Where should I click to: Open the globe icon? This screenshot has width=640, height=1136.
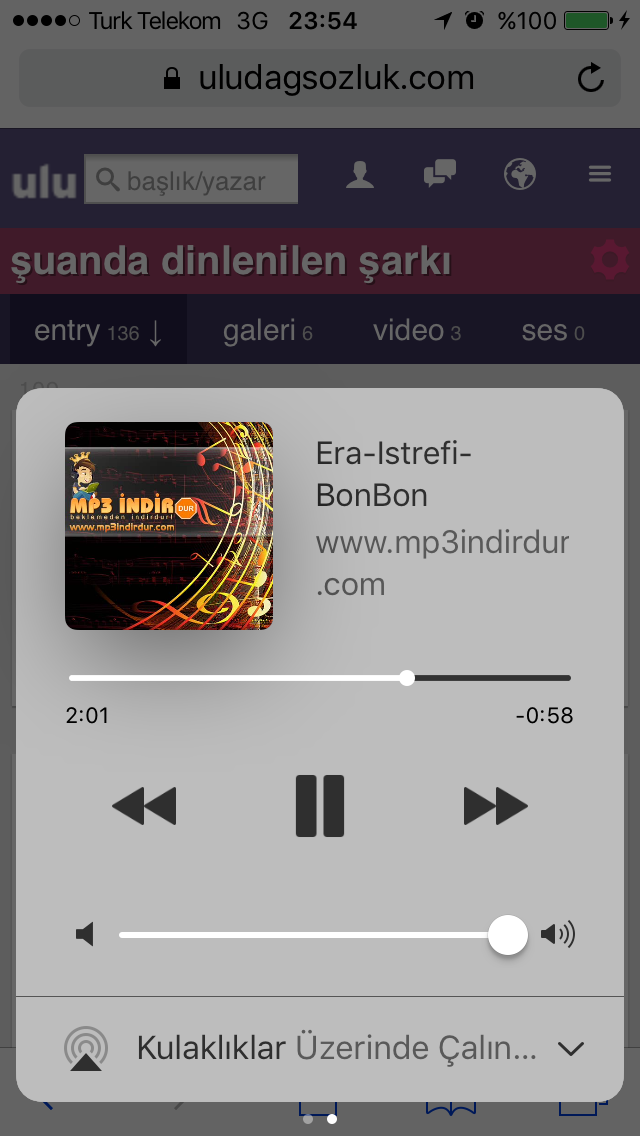(520, 175)
